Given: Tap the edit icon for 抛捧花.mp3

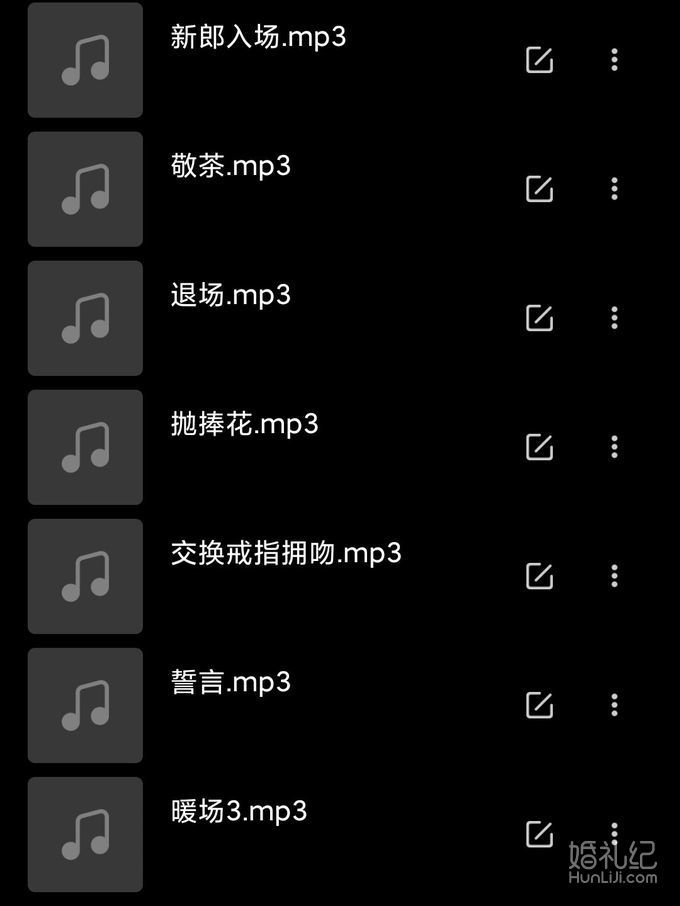Looking at the screenshot, I should tap(539, 447).
